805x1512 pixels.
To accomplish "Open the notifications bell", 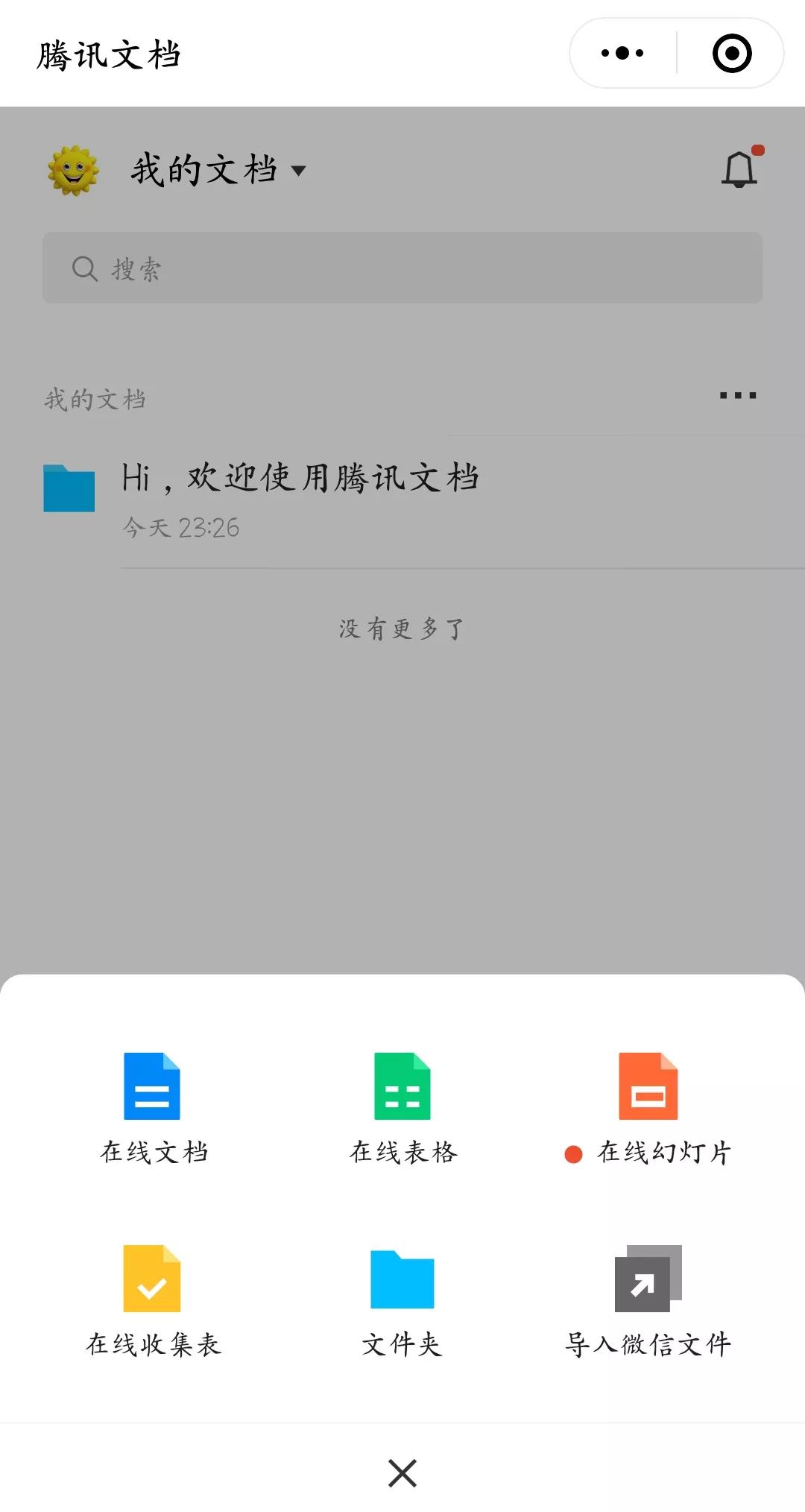I will pyautogui.click(x=739, y=169).
